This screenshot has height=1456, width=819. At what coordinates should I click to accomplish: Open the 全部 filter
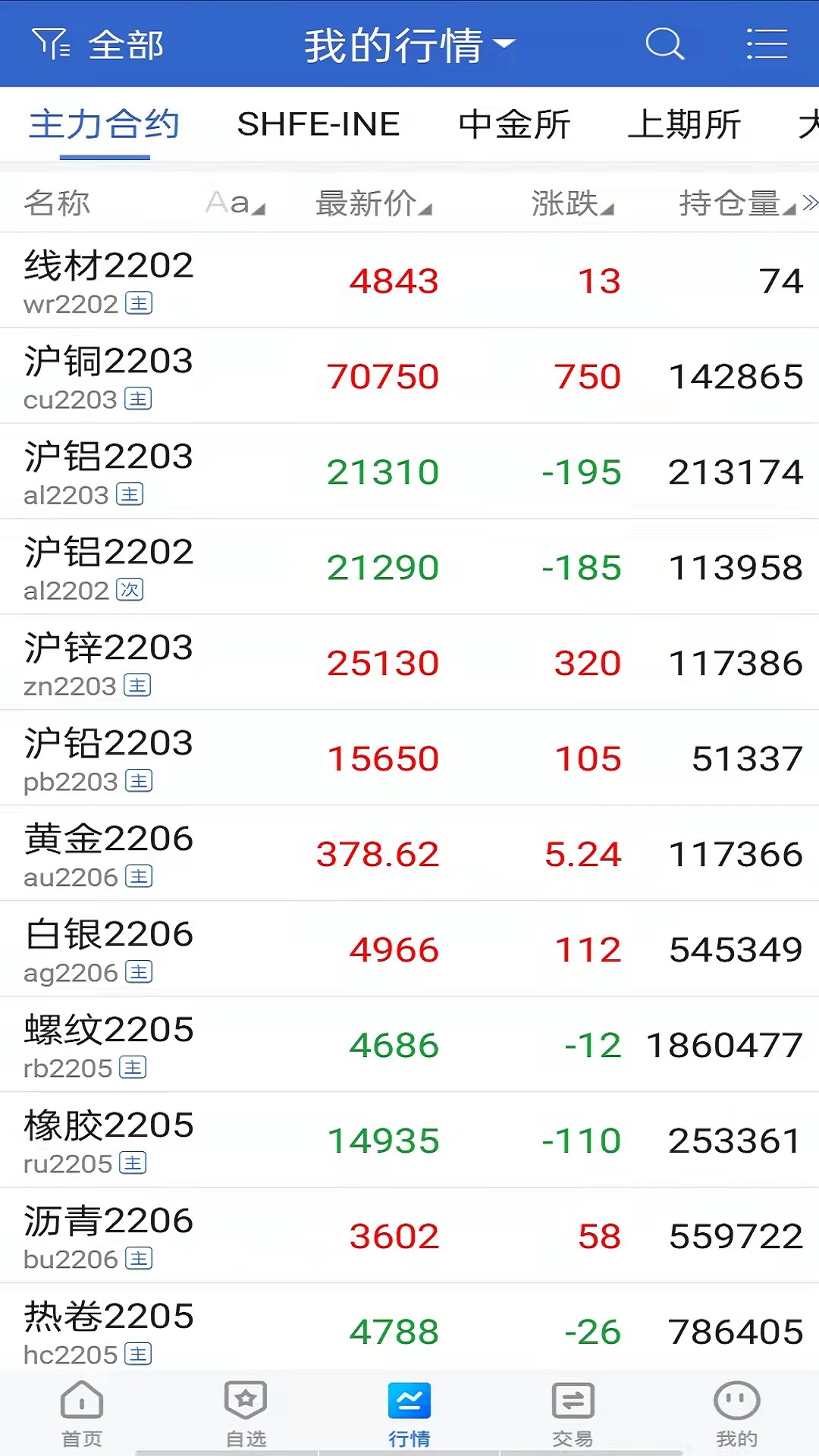coord(99,44)
